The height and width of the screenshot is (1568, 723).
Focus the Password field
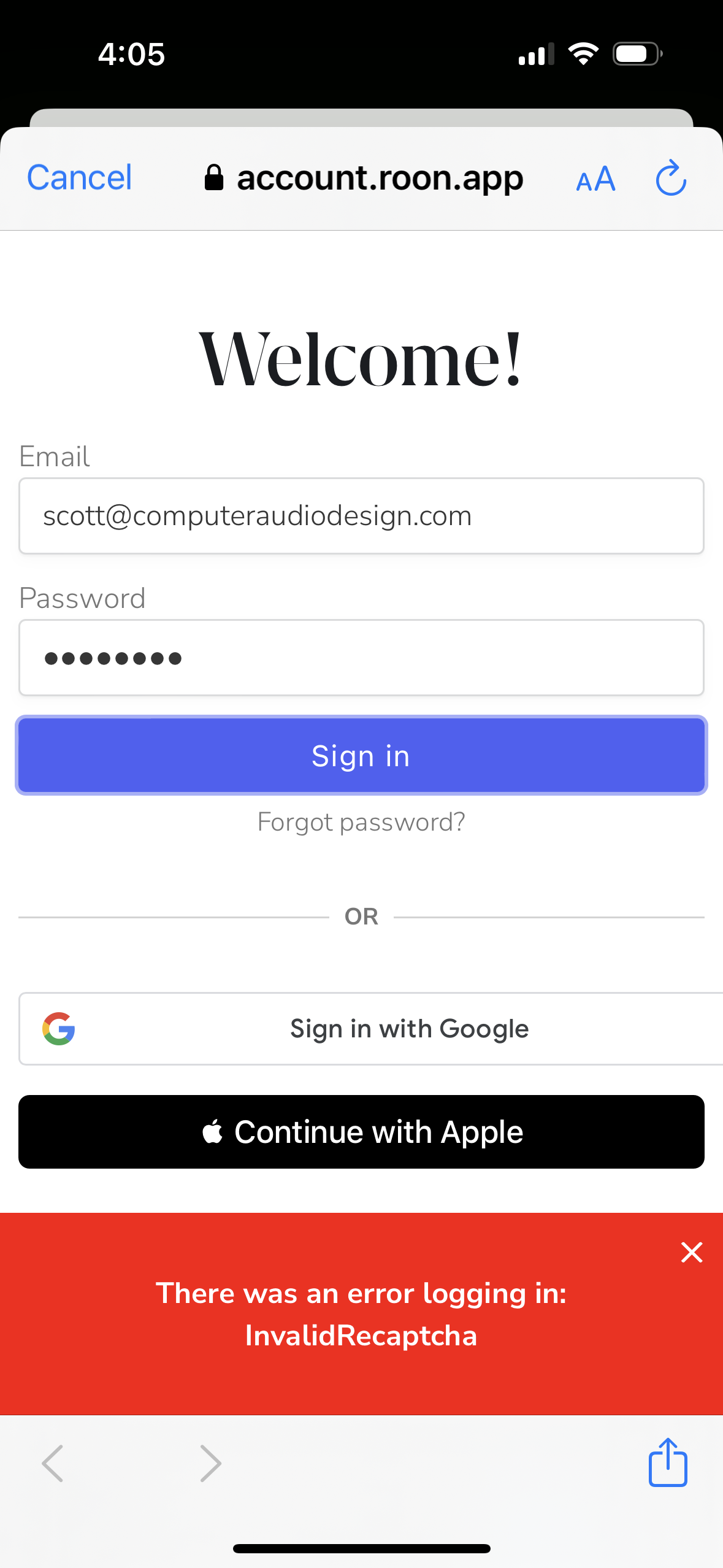click(361, 658)
